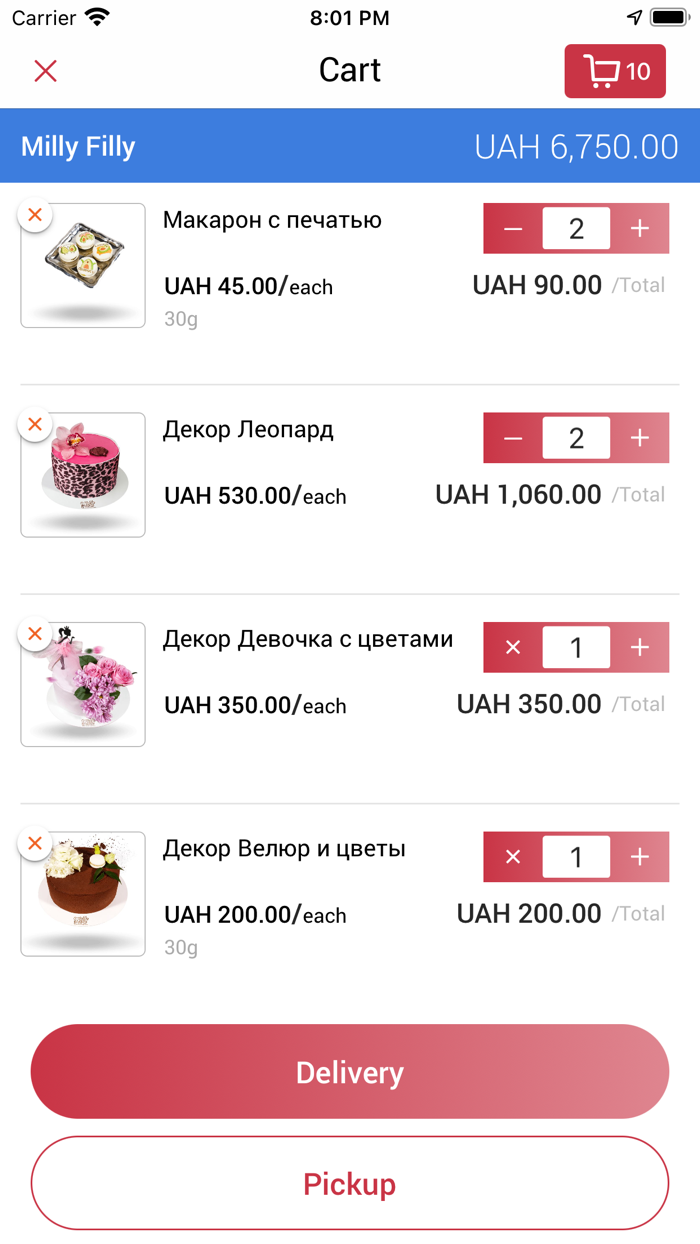Screen dimensions: 700x1244
Task: Close the Cart screen
Action: click(x=45, y=71)
